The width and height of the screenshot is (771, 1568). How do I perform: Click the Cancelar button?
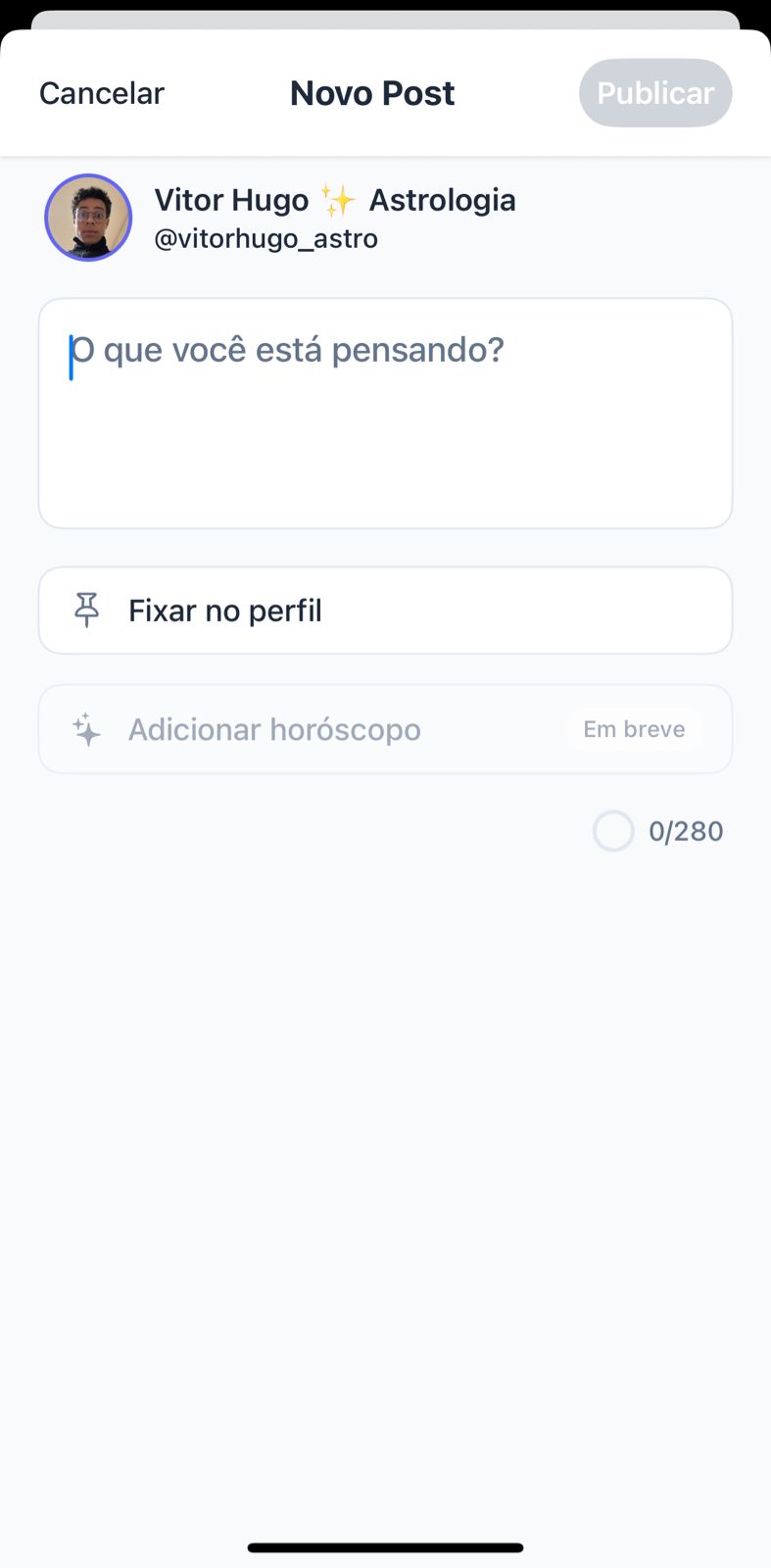point(101,92)
